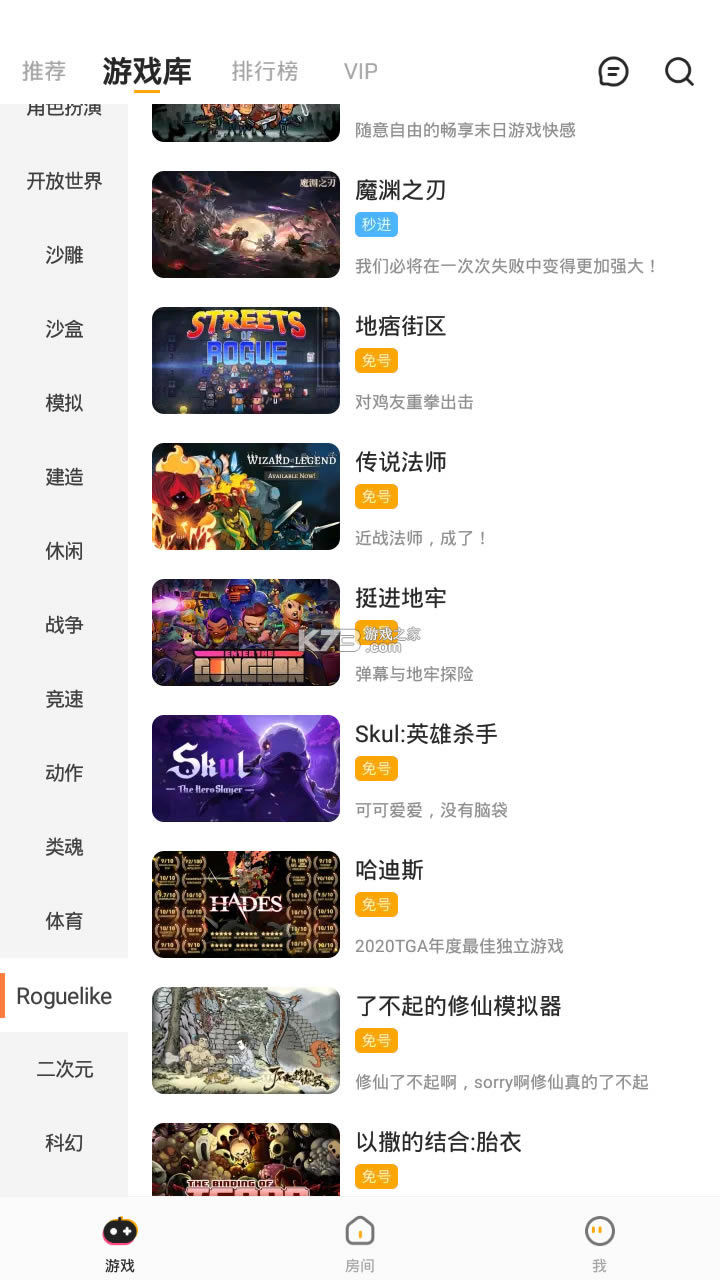Open the VIP tab
720x1280 pixels.
coord(361,71)
